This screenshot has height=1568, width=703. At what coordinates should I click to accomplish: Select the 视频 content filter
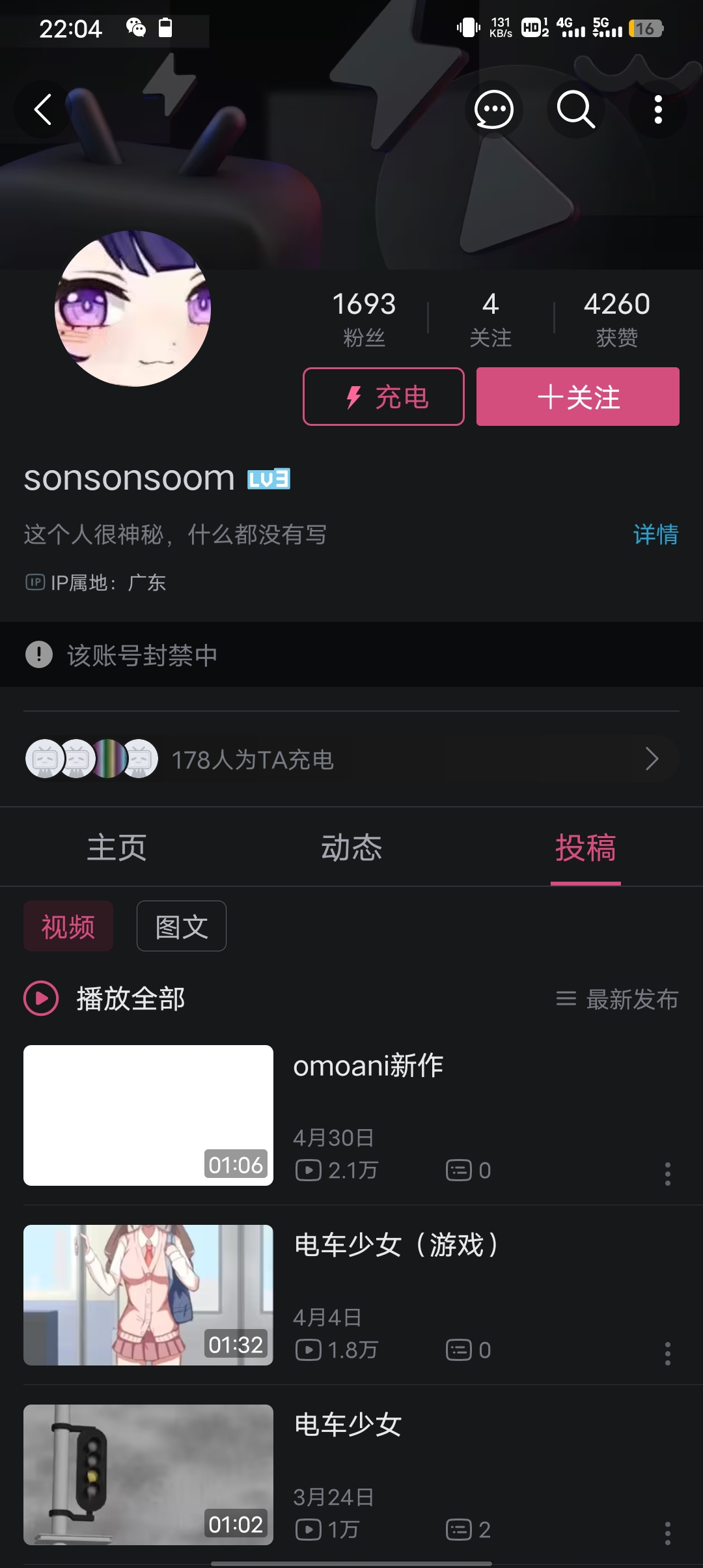pyautogui.click(x=68, y=925)
